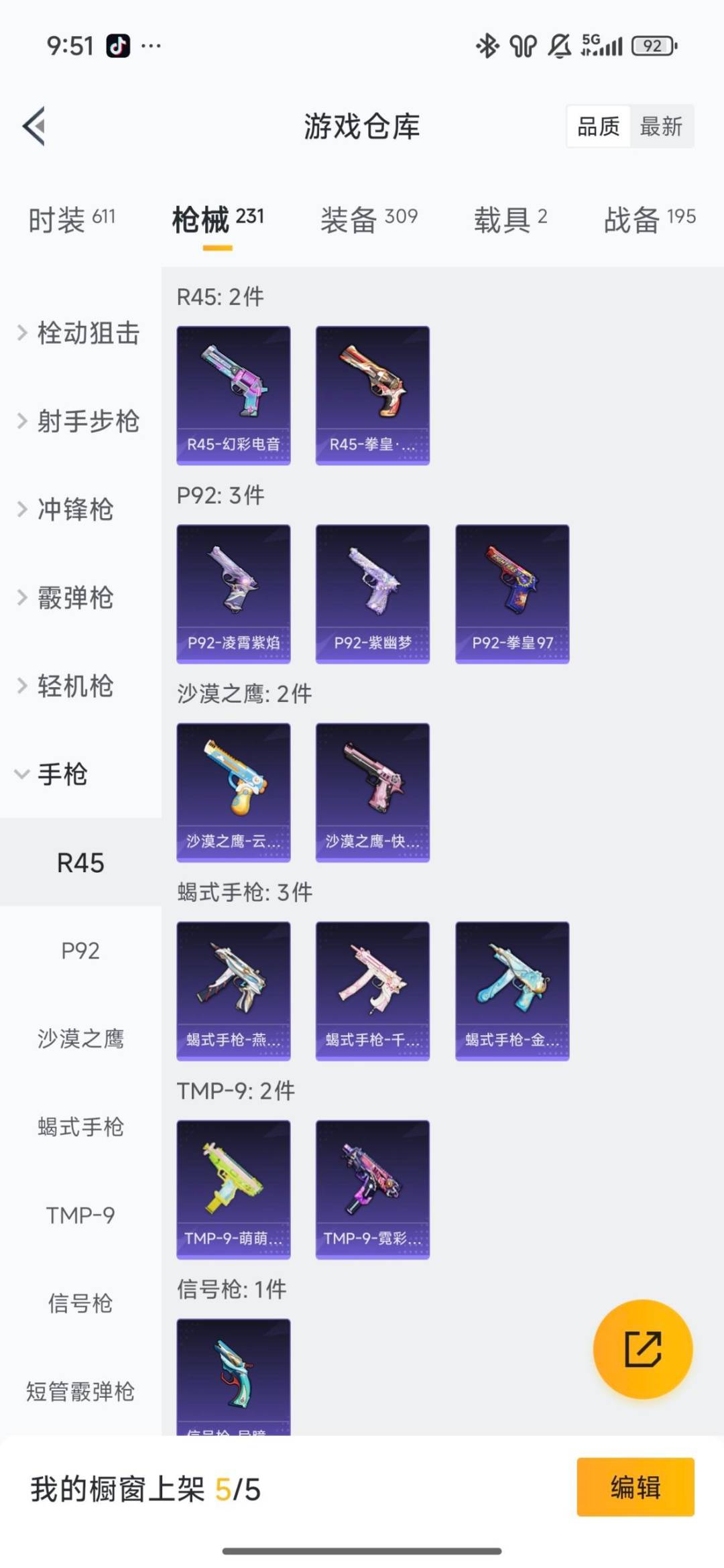724x1568 pixels.
Task: Tap the Douyin icon in the status bar
Action: [x=117, y=46]
